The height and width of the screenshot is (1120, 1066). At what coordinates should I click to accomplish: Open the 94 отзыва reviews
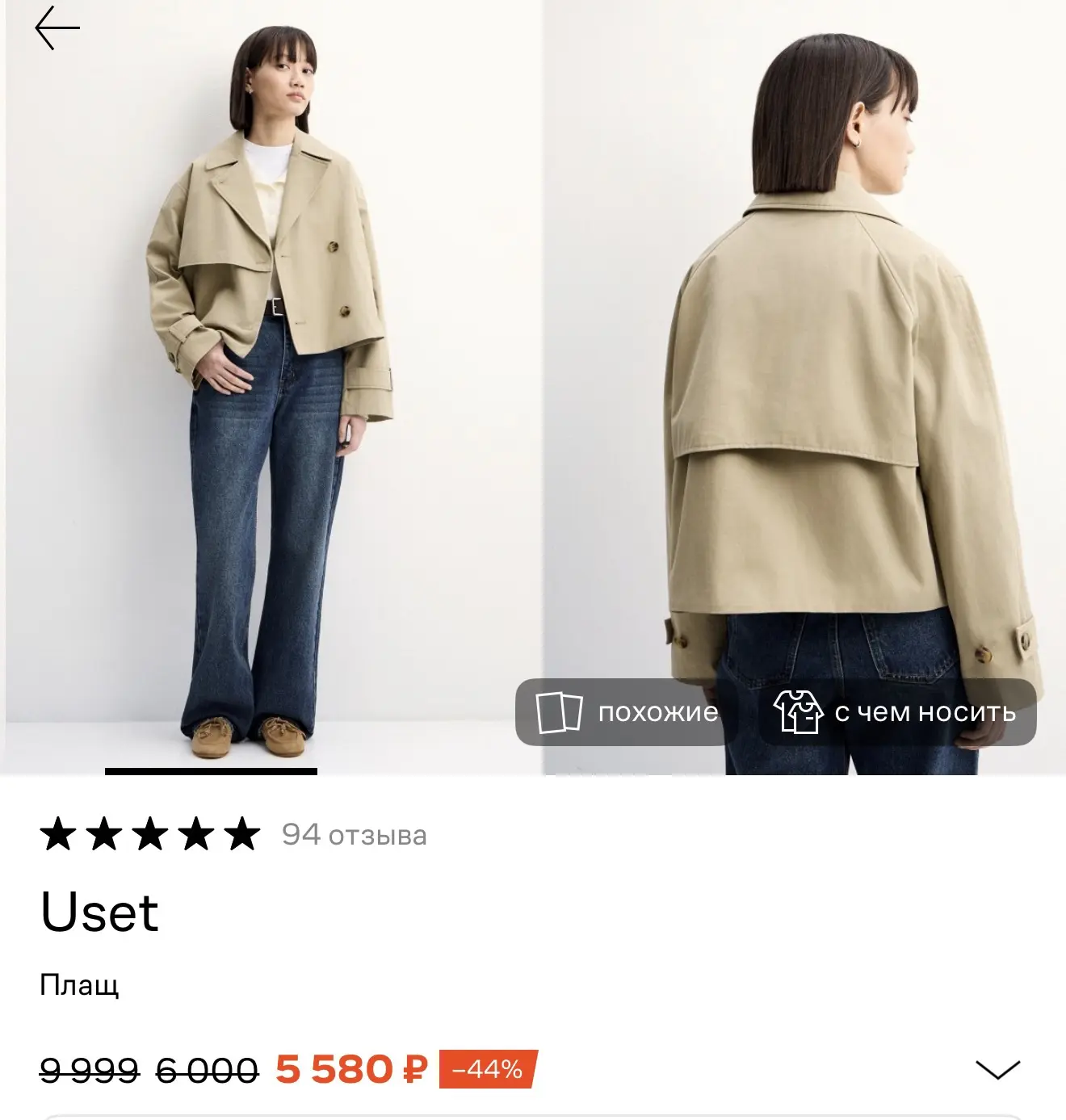354,835
